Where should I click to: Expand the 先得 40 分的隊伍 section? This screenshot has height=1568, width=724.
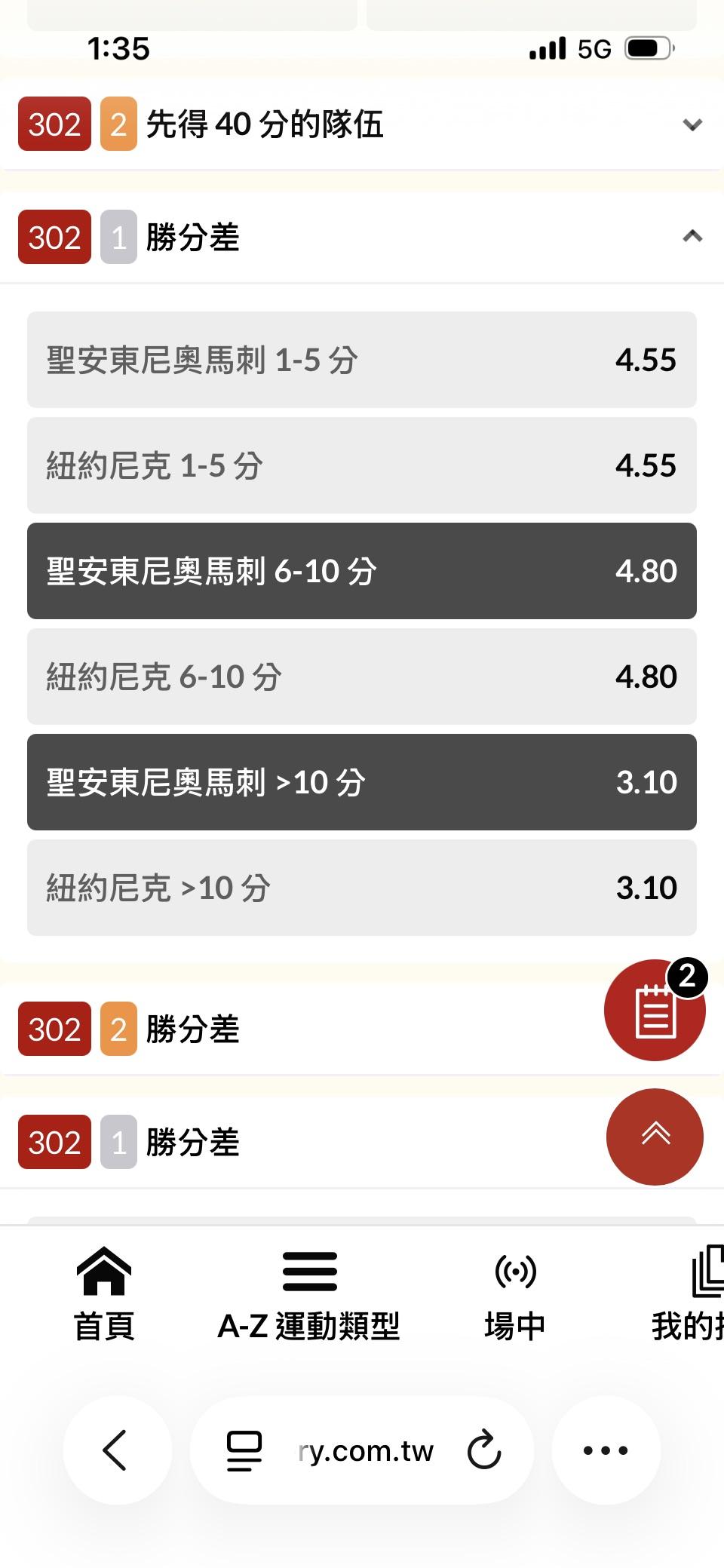coord(692,124)
